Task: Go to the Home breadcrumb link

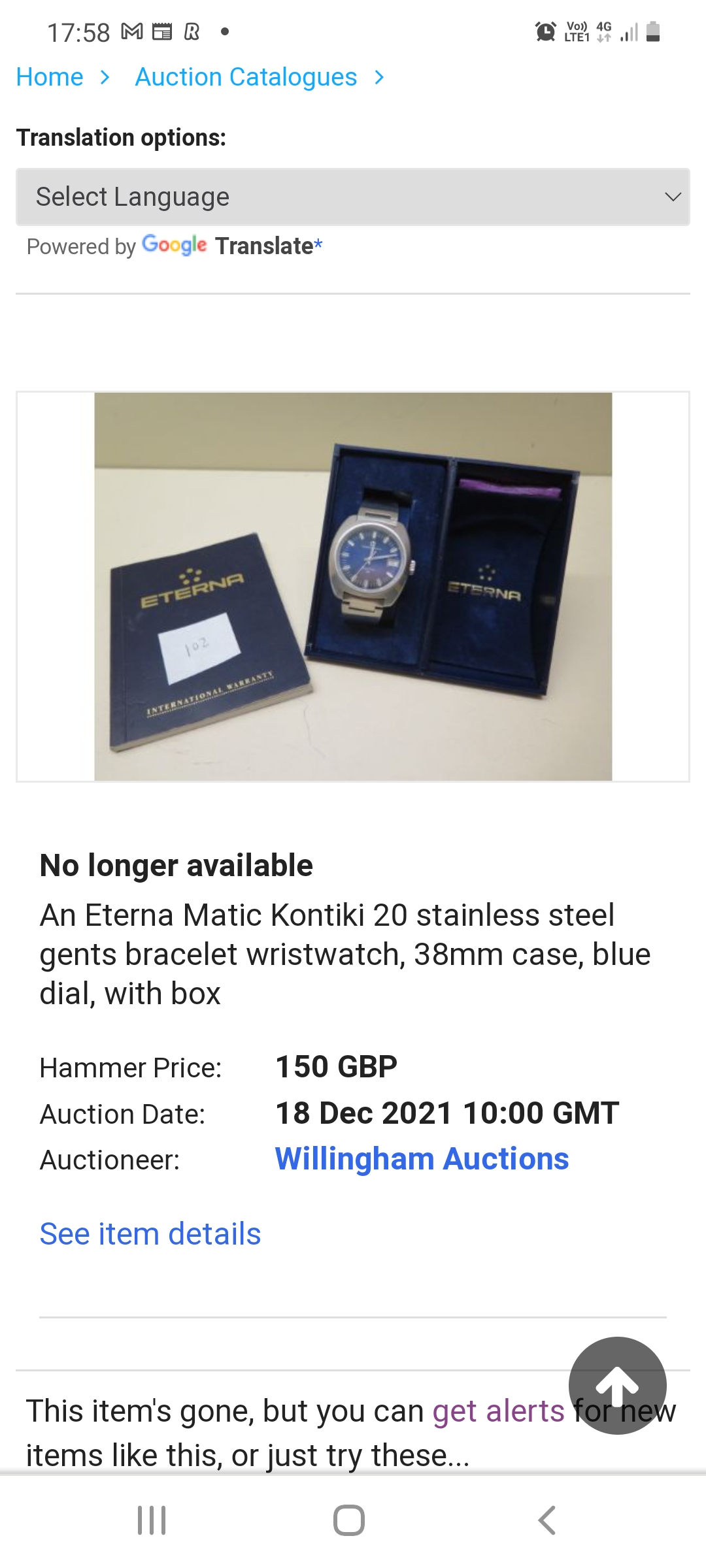Action: (50, 77)
